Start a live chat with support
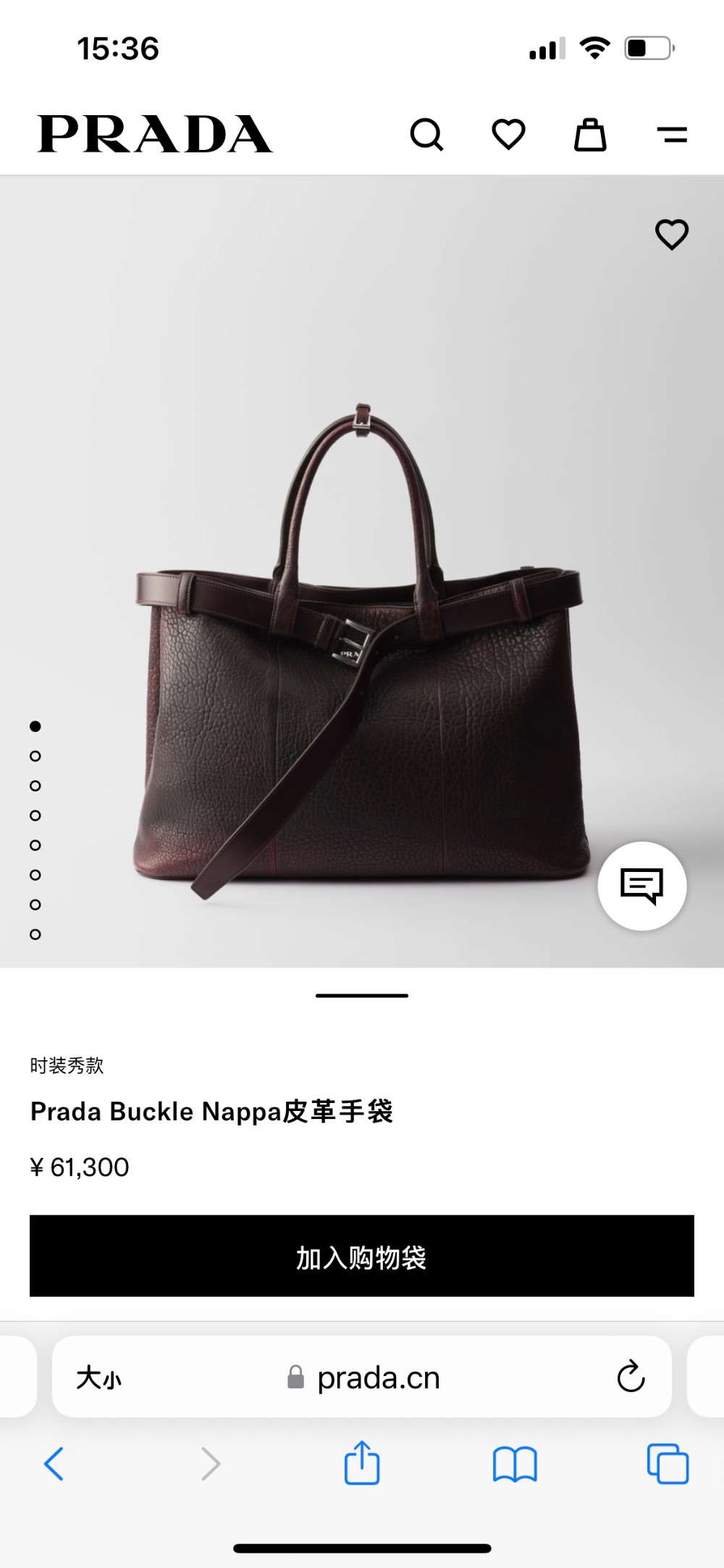Image resolution: width=724 pixels, height=1568 pixels. pos(641,885)
